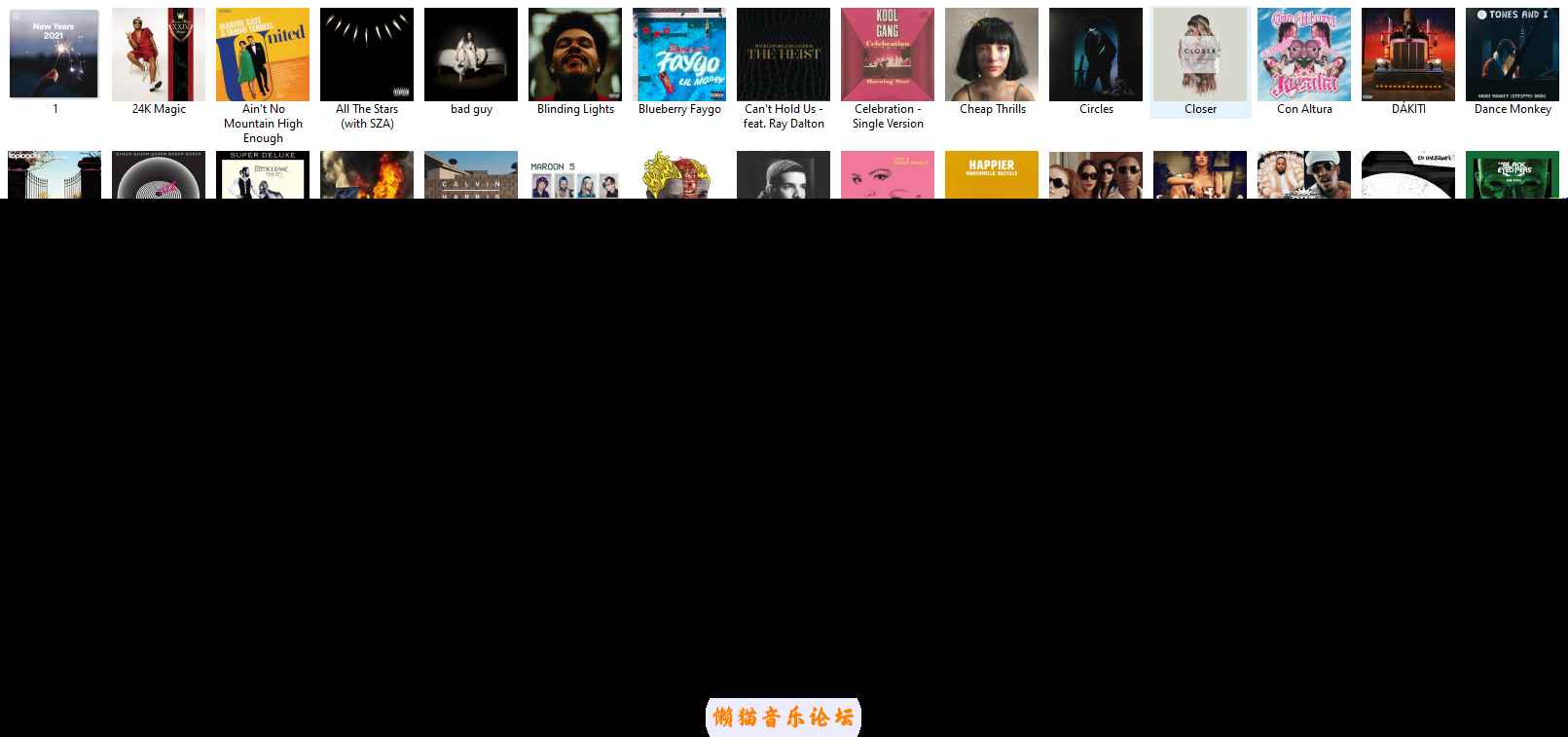
Task: Select the Circles item
Action: (x=1096, y=55)
